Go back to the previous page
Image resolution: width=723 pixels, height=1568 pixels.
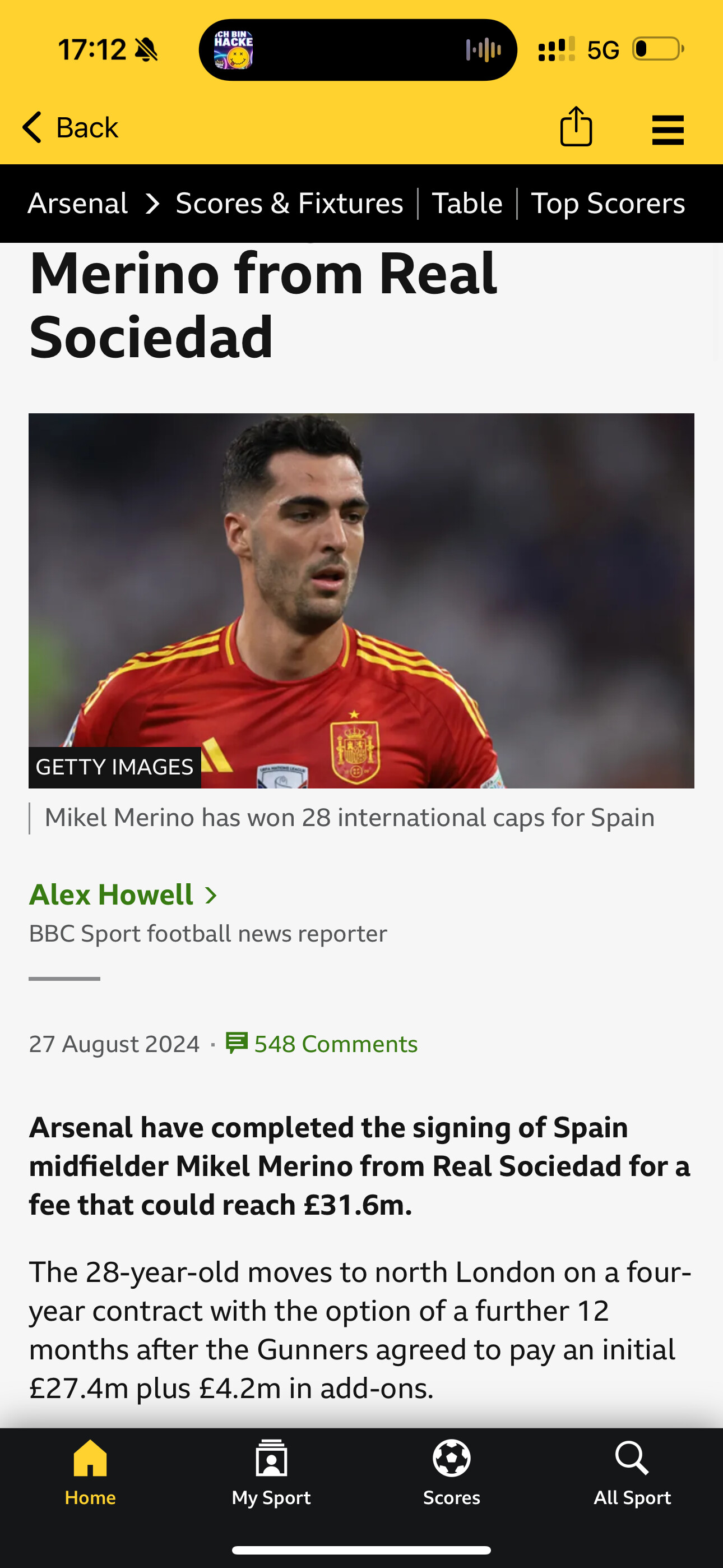70,127
